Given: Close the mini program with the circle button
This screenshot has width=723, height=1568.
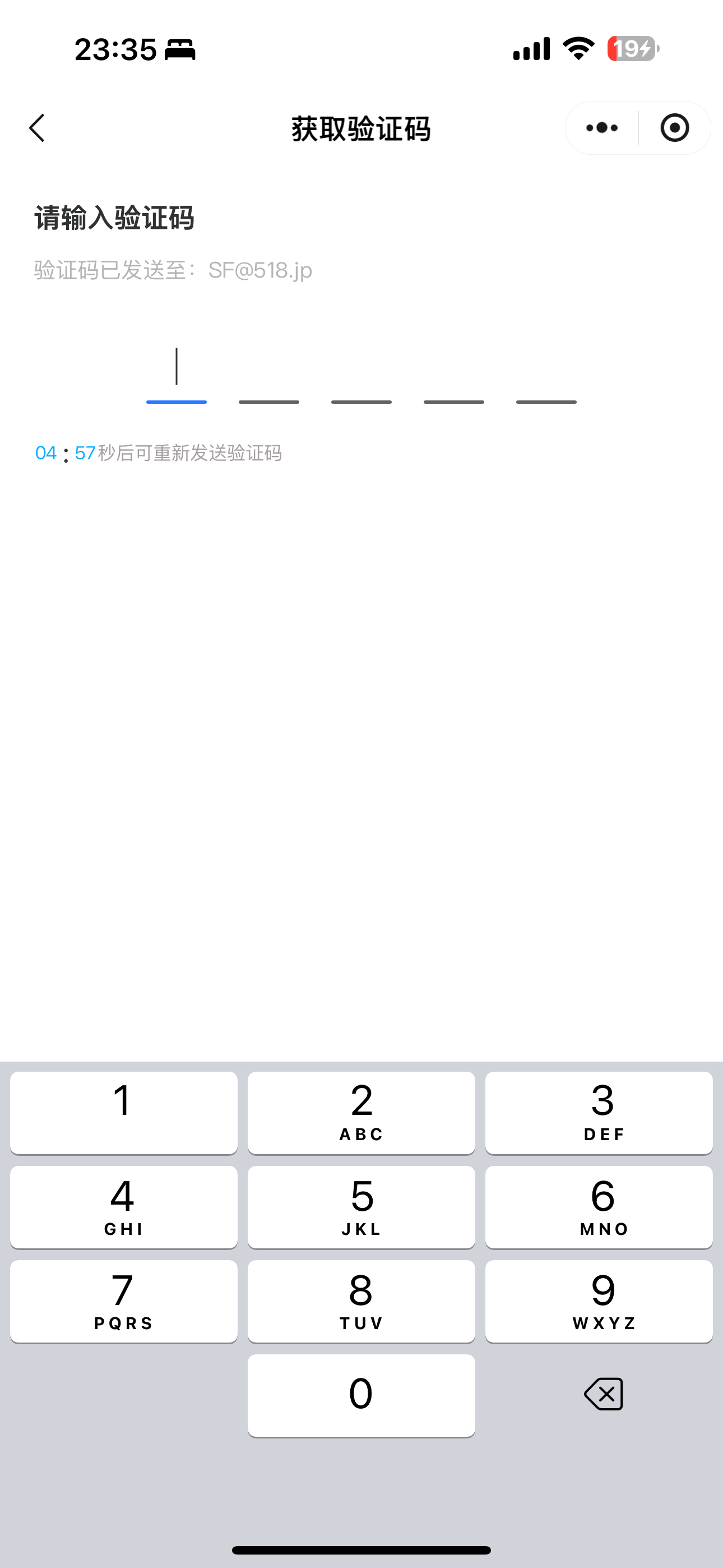Looking at the screenshot, I should click(674, 128).
